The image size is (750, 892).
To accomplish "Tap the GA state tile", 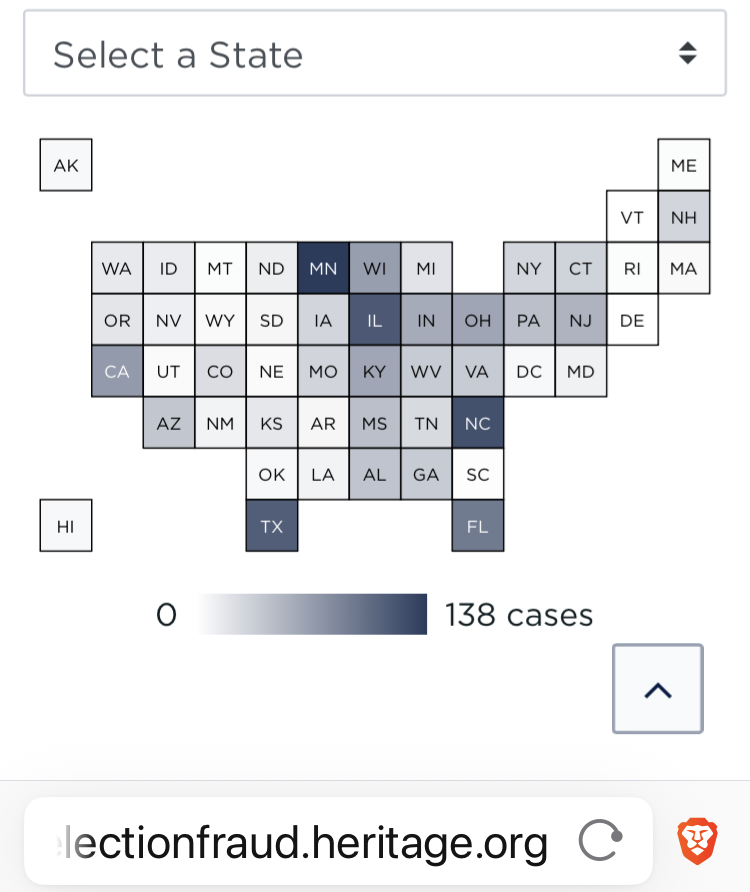I will [426, 474].
